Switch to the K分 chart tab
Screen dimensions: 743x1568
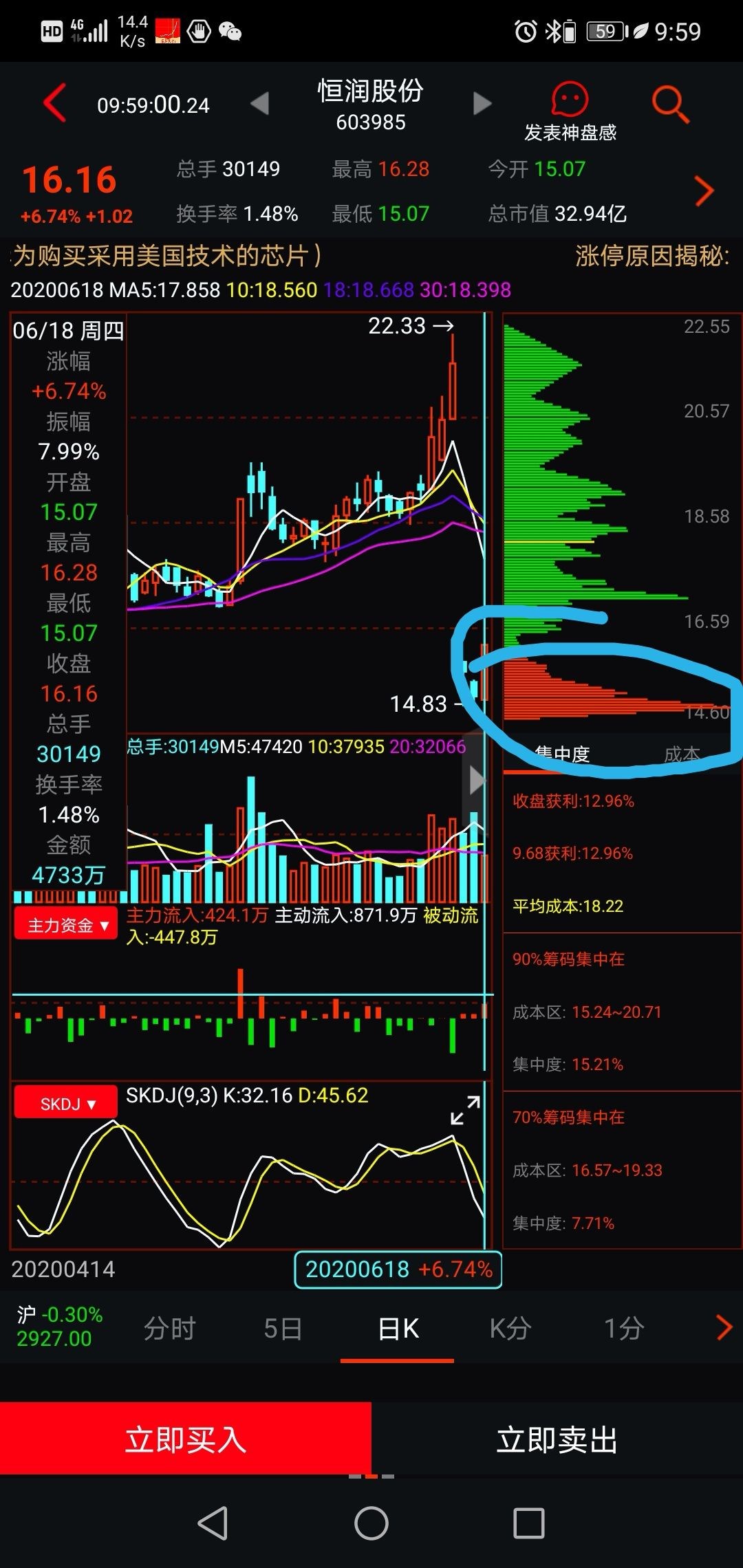510,1329
